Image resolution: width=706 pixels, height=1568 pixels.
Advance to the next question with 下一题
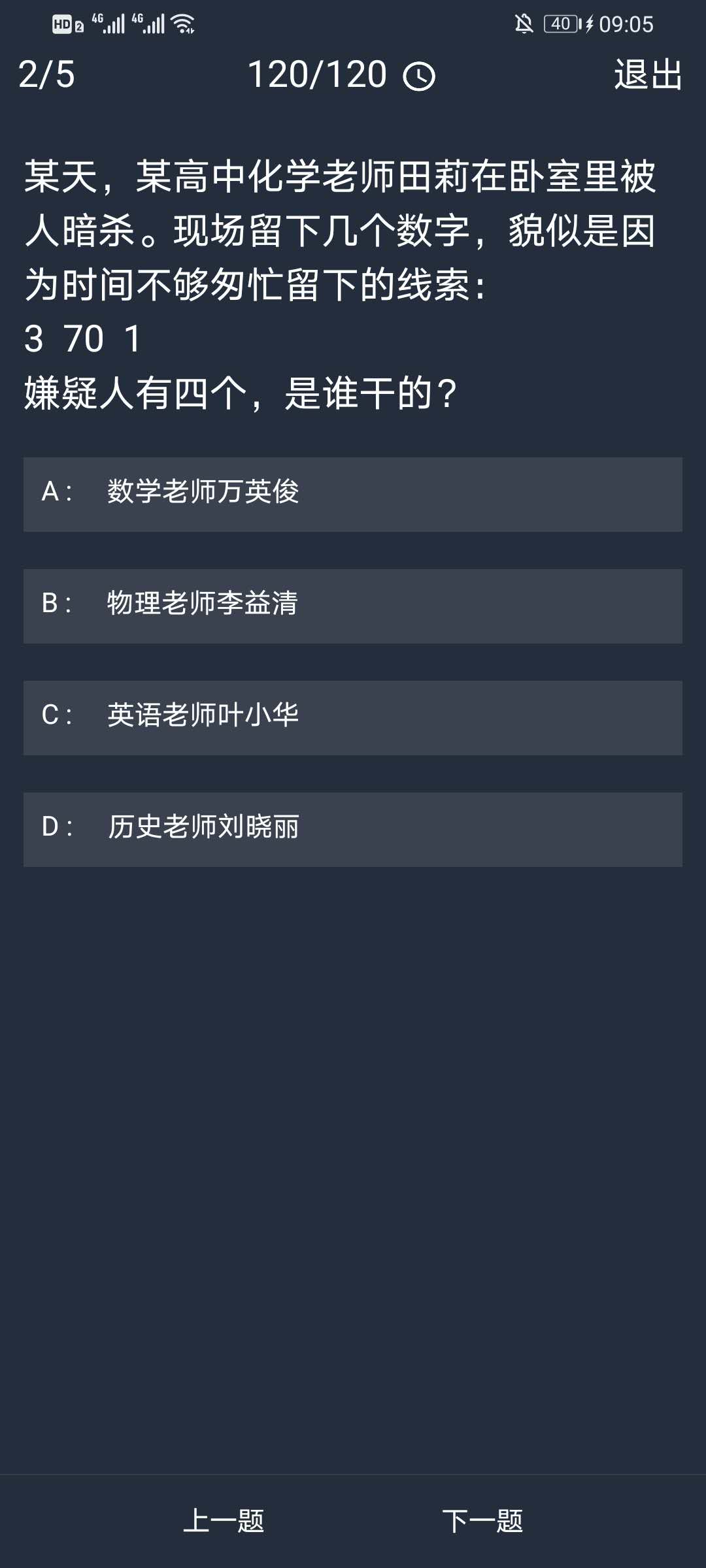click(x=482, y=1521)
